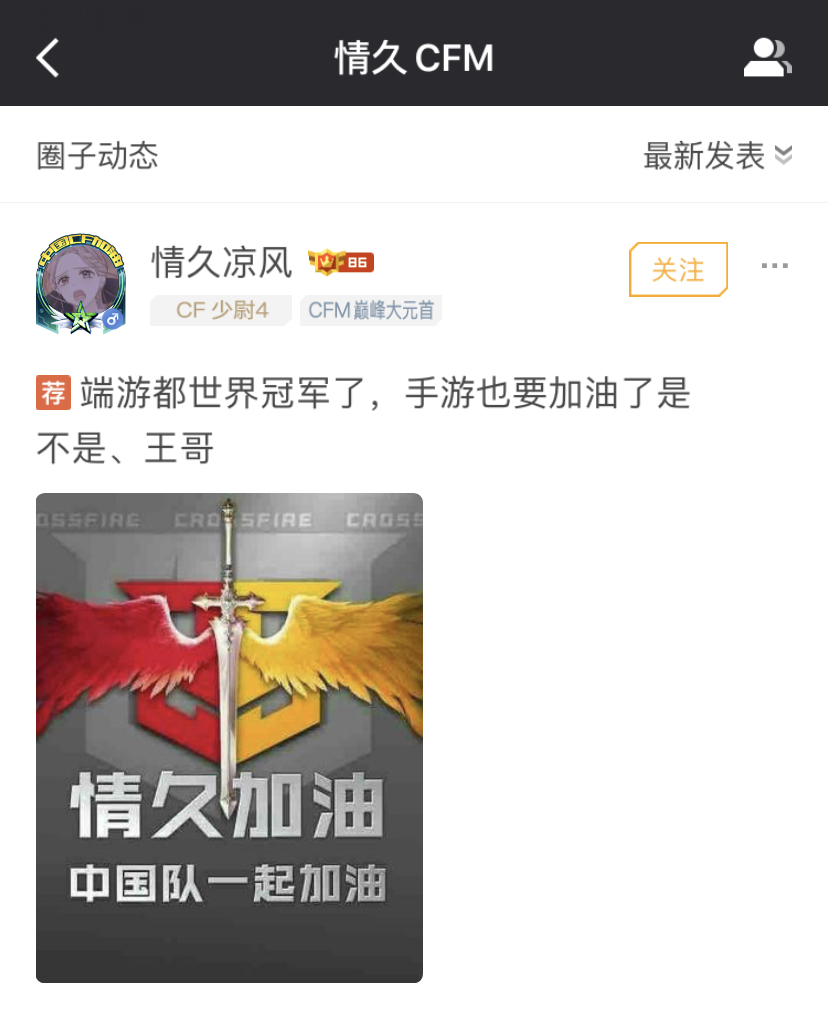Go back using the top-left arrow
Viewport: 828px width, 1009px height.
coord(48,58)
